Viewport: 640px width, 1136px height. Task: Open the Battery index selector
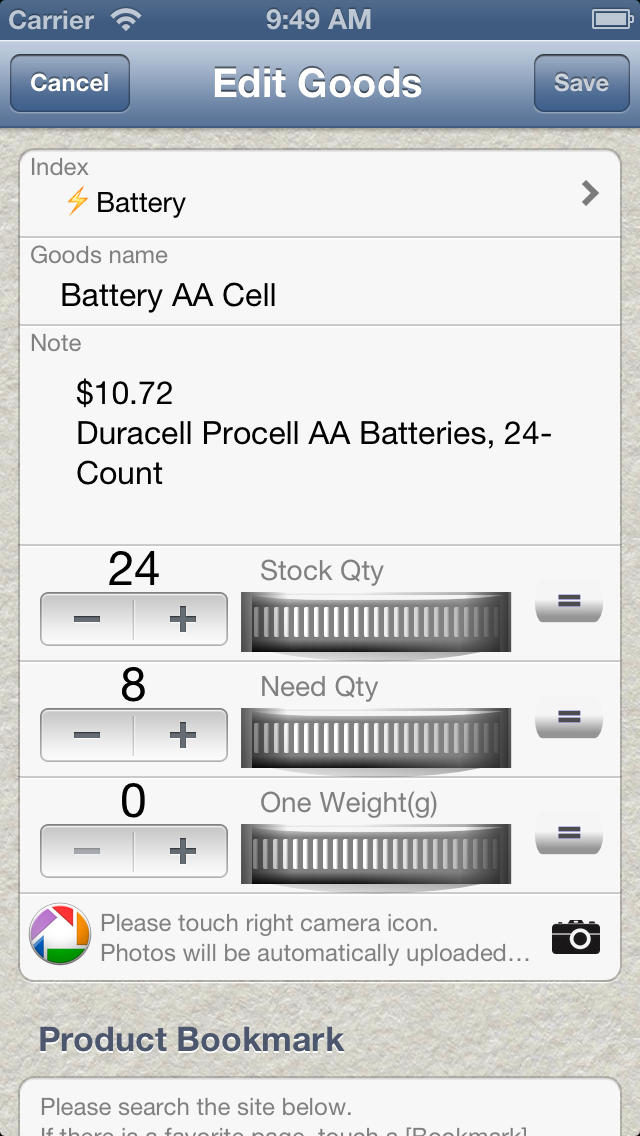pos(320,193)
